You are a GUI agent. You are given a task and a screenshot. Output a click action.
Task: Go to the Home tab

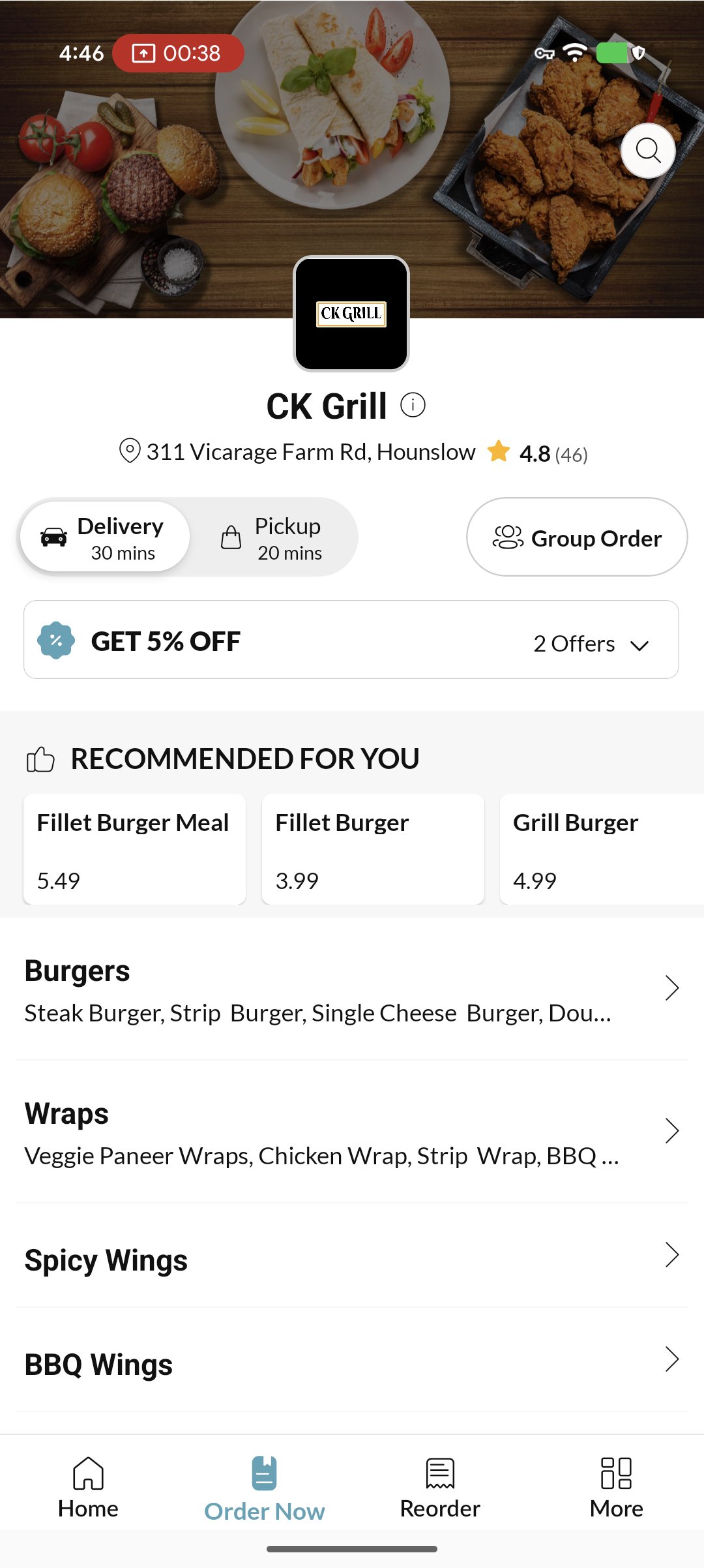click(x=88, y=1487)
